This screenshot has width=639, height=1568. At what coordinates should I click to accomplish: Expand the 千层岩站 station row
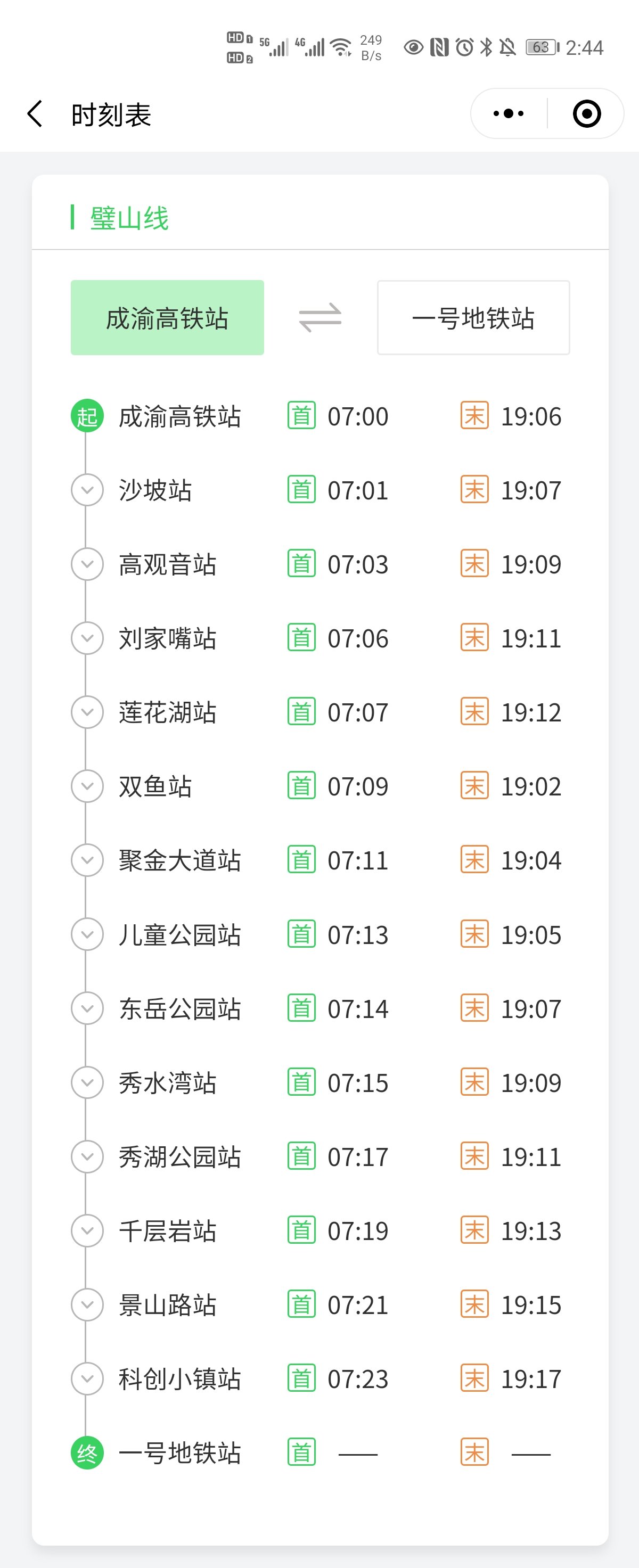[87, 1231]
